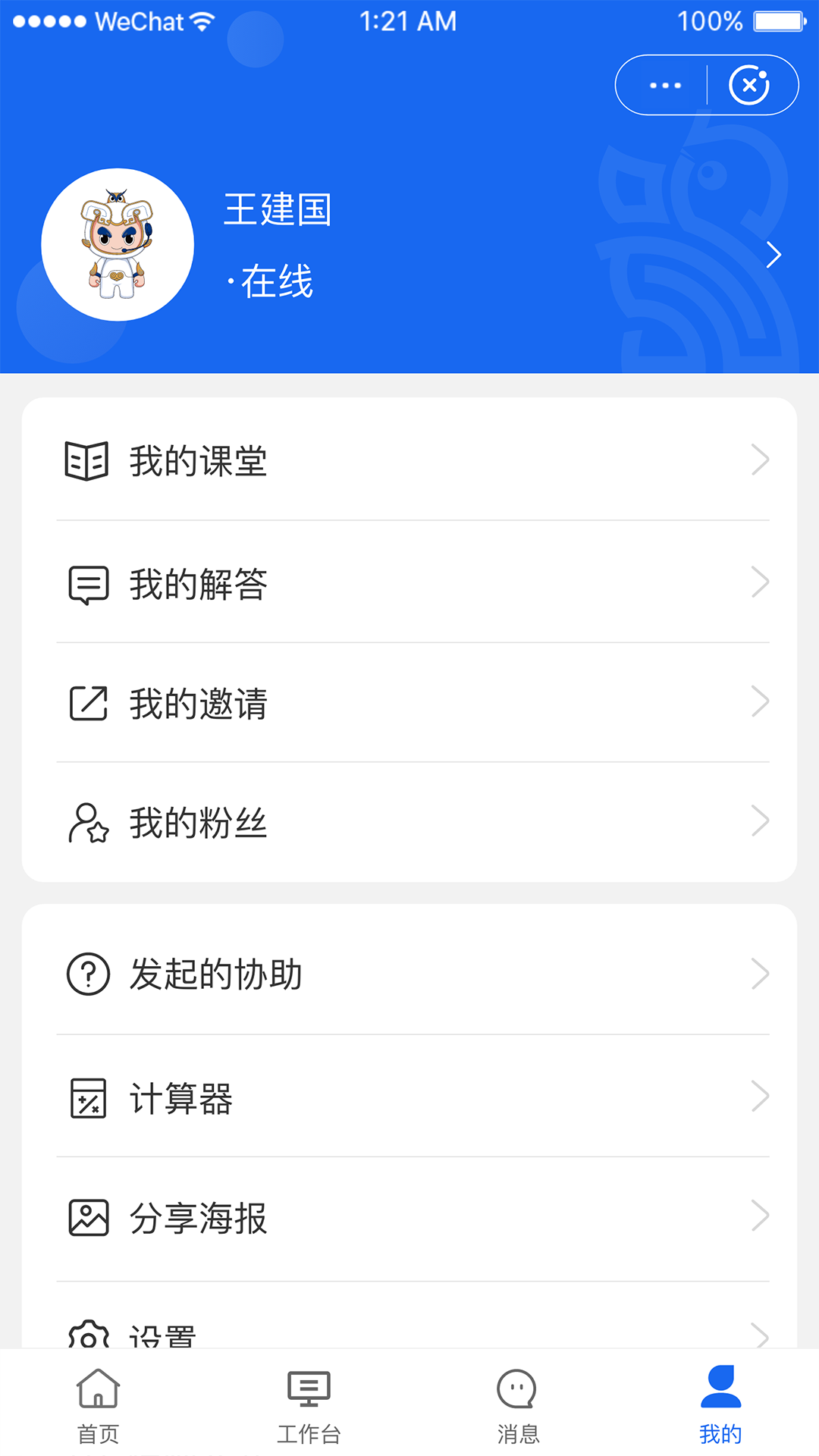Open the 工作台 tab
819x1456 pixels.
[x=308, y=1407]
